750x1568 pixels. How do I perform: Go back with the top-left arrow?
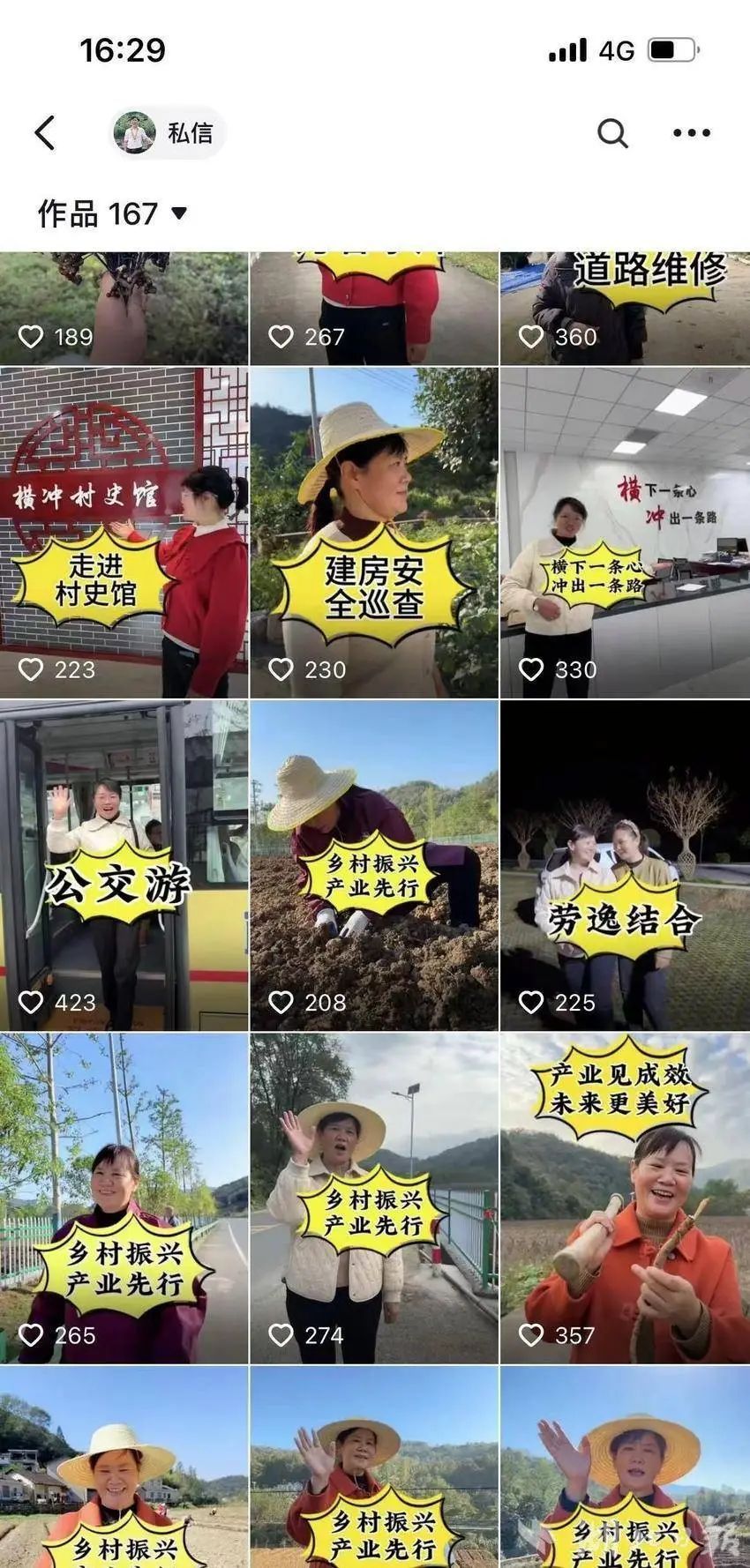(x=45, y=133)
